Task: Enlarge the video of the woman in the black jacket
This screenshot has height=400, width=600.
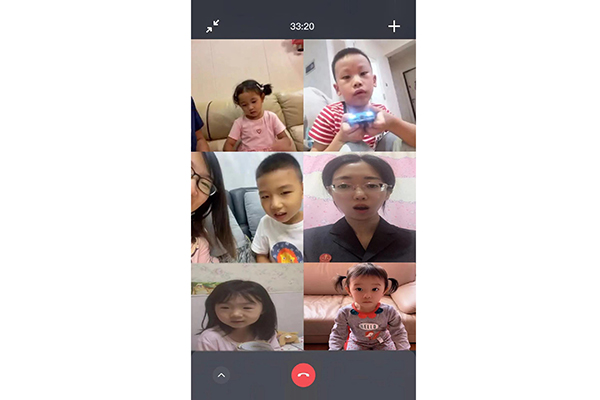Action: 359,207
